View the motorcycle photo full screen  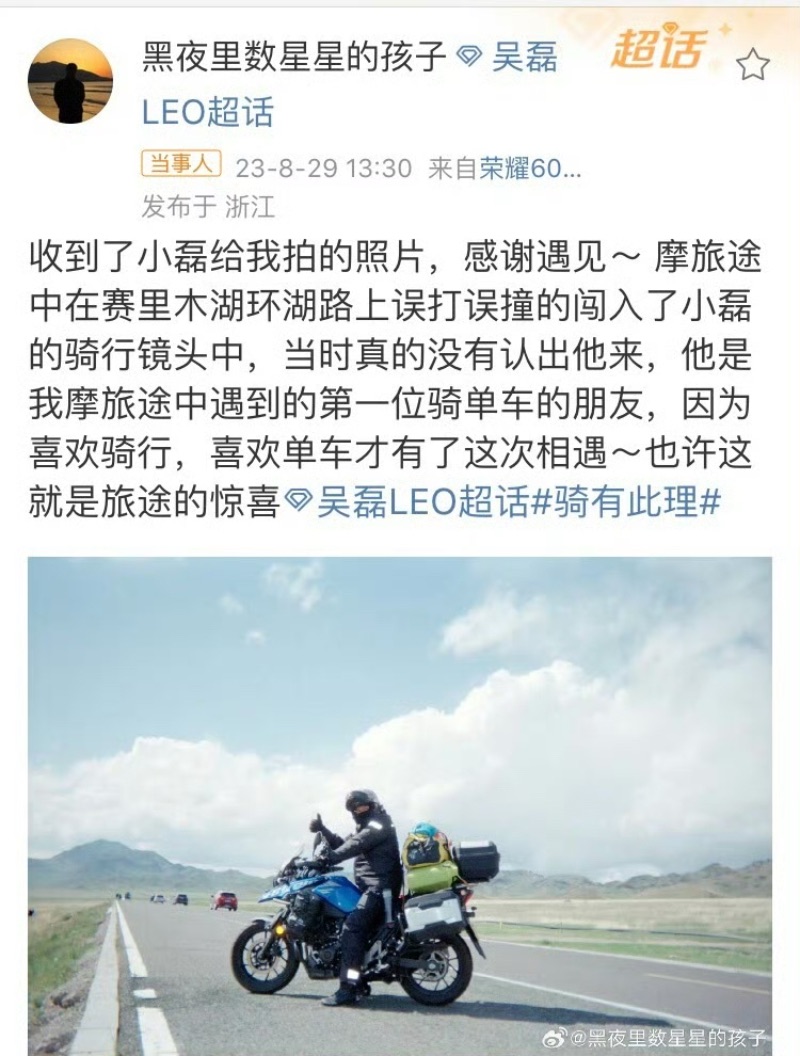400,800
